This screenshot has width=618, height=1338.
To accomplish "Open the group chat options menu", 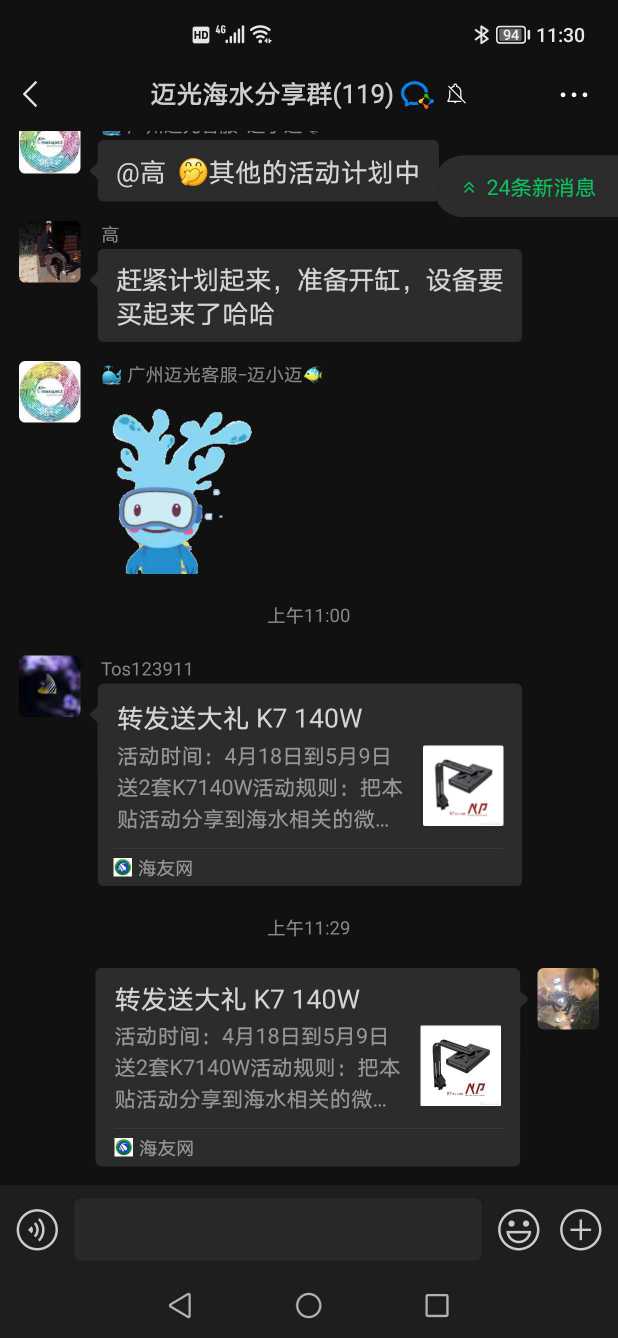I will coord(574,95).
